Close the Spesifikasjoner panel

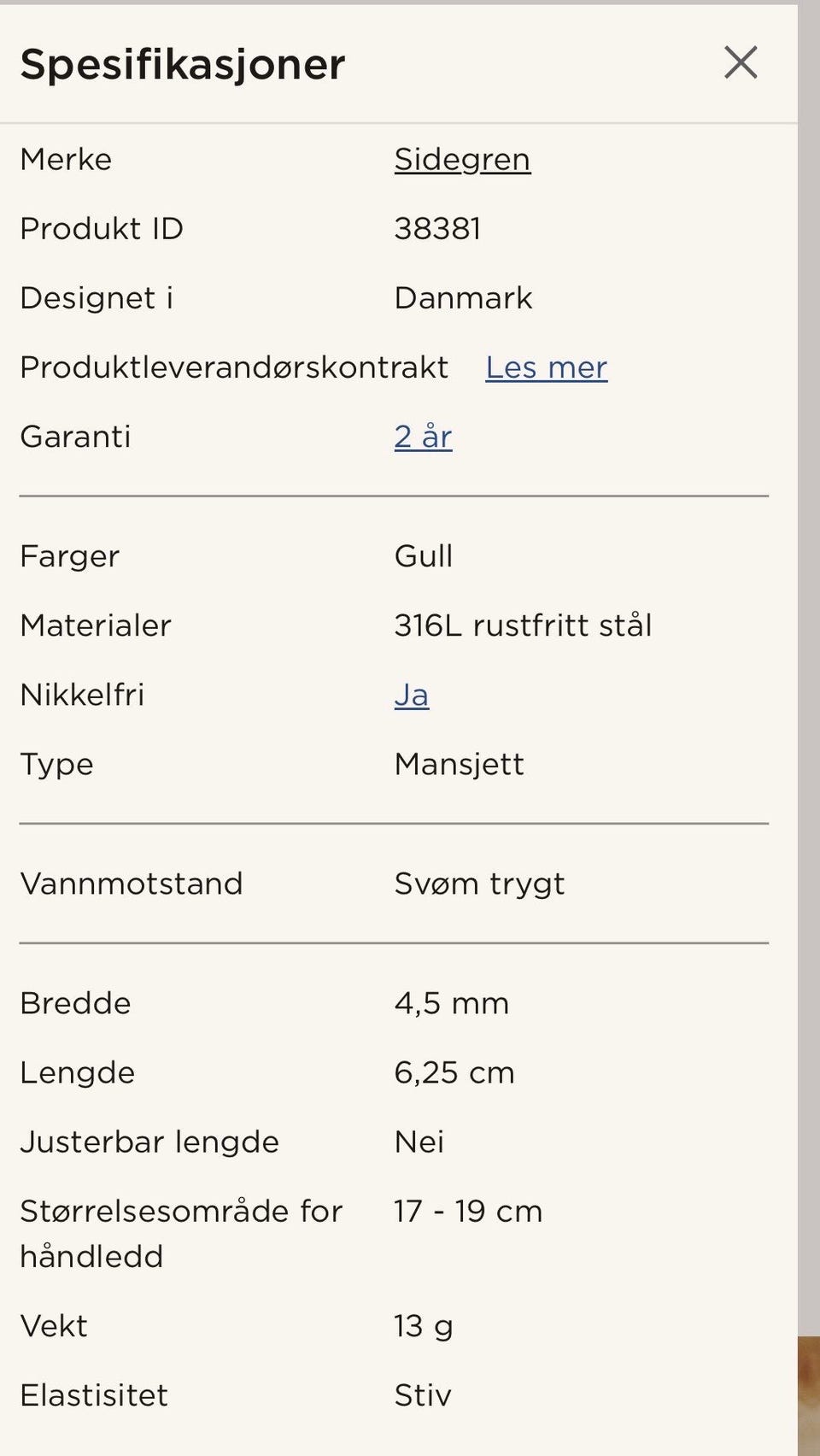[x=741, y=62]
